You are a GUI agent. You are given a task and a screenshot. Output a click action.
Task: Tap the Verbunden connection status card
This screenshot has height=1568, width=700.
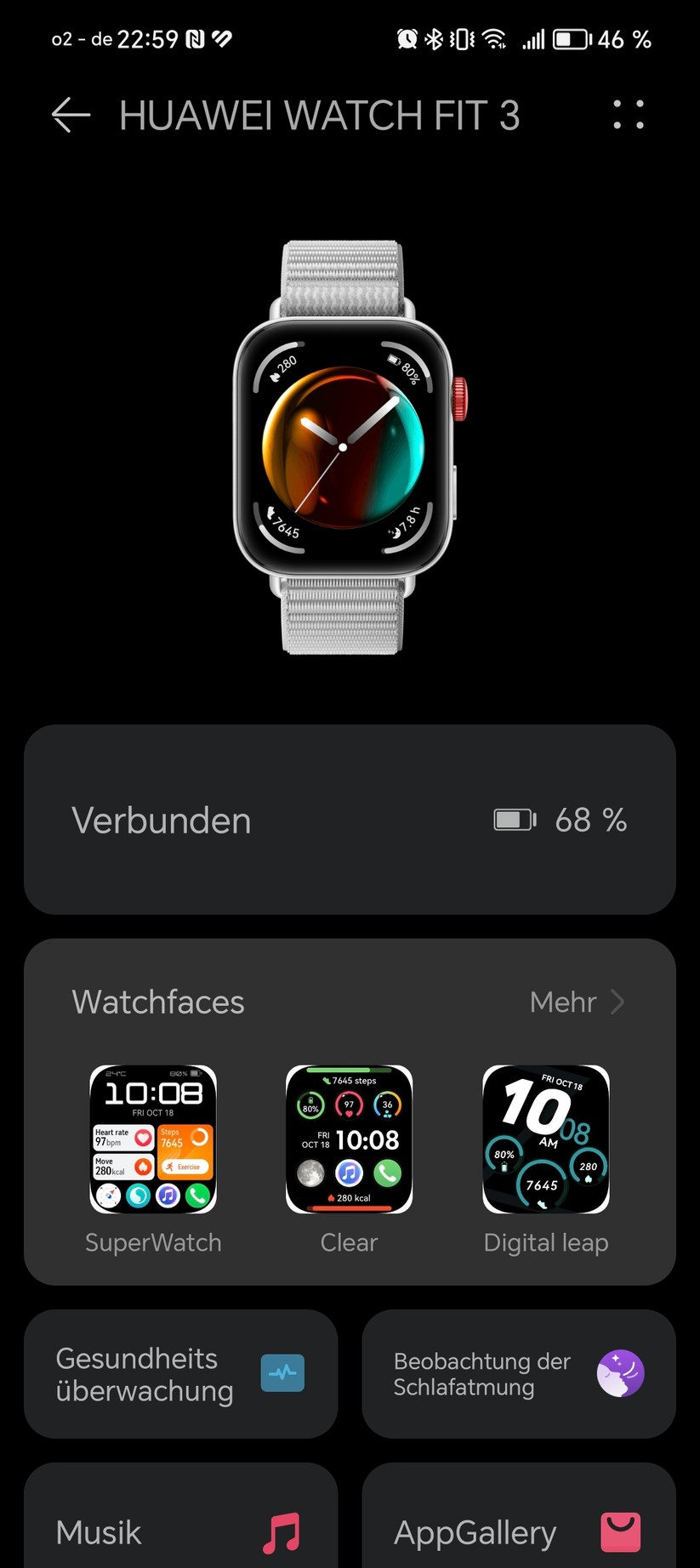[350, 820]
